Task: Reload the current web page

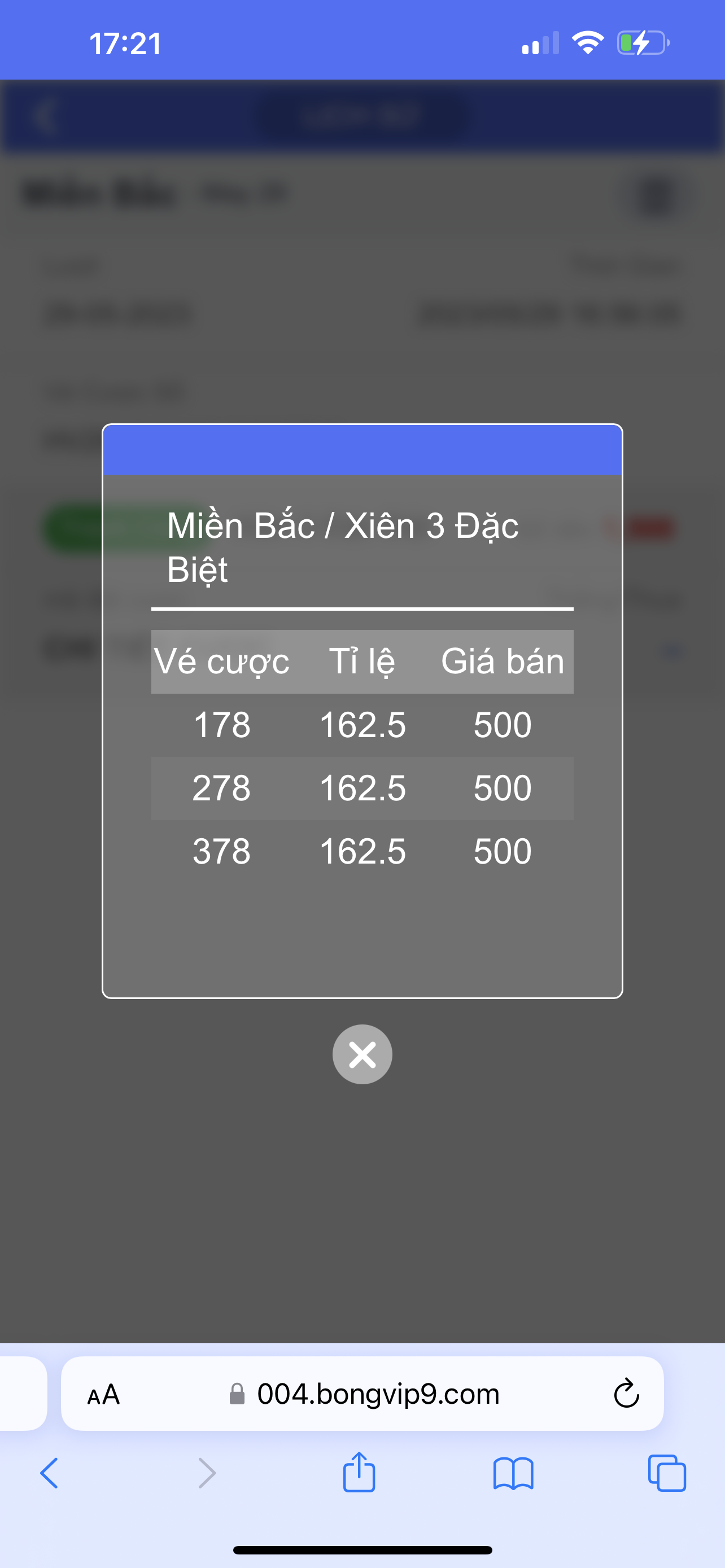Action: [626, 1393]
